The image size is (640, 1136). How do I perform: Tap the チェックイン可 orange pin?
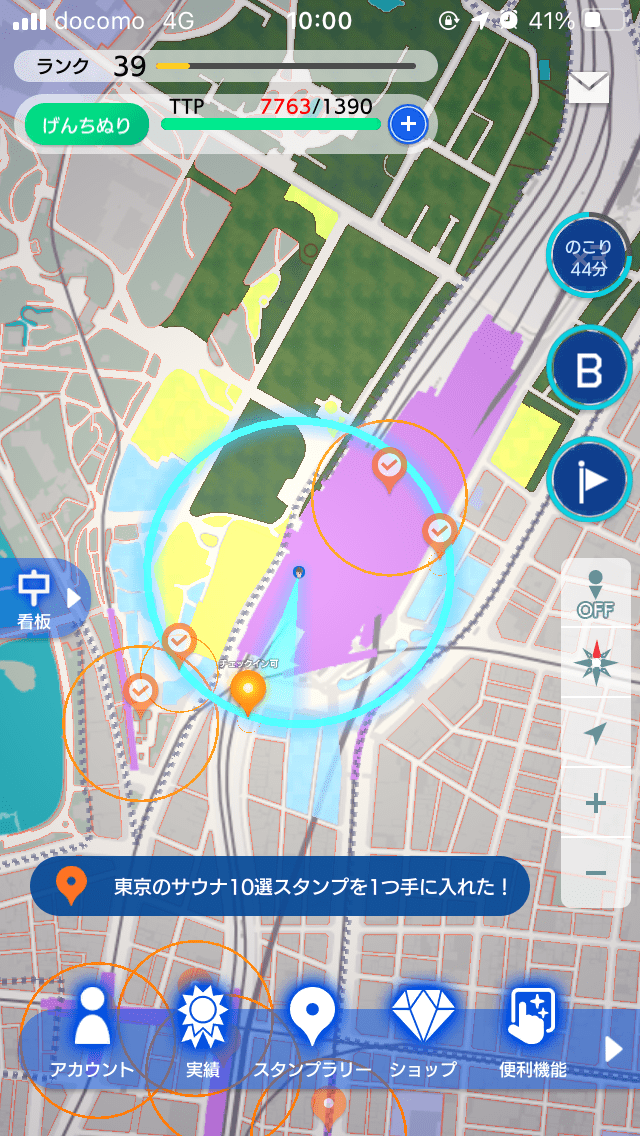248,690
